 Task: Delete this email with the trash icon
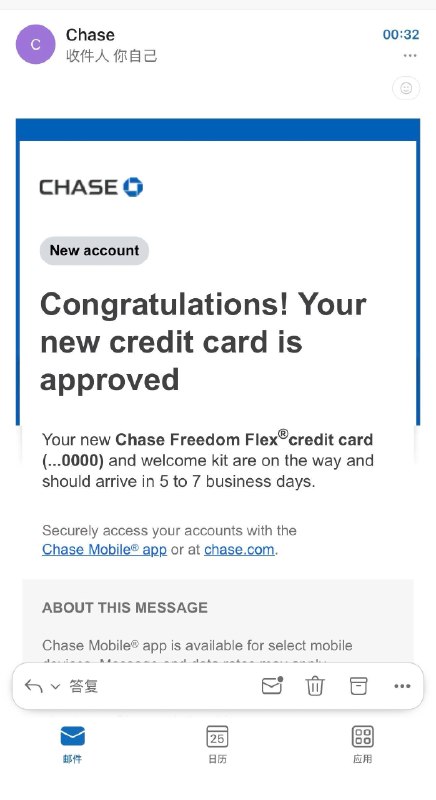[315, 686]
